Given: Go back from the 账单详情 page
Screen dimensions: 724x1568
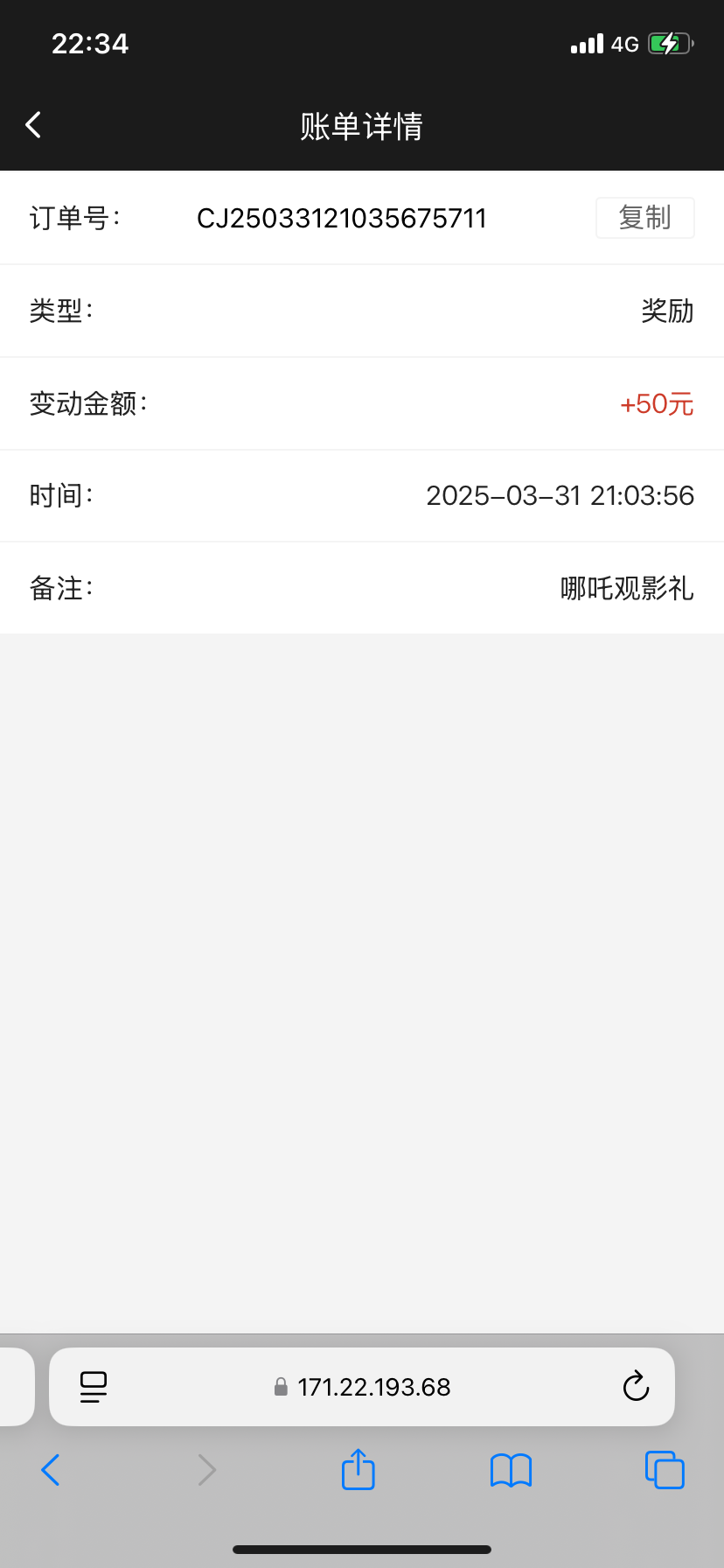Looking at the screenshot, I should pyautogui.click(x=34, y=125).
